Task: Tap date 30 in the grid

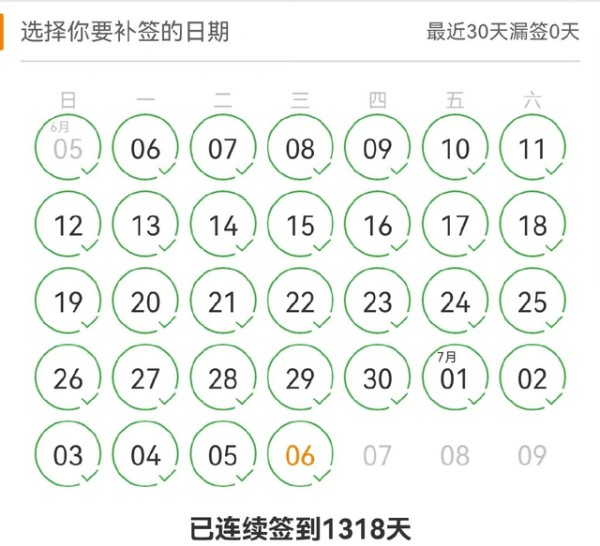Action: pos(377,379)
